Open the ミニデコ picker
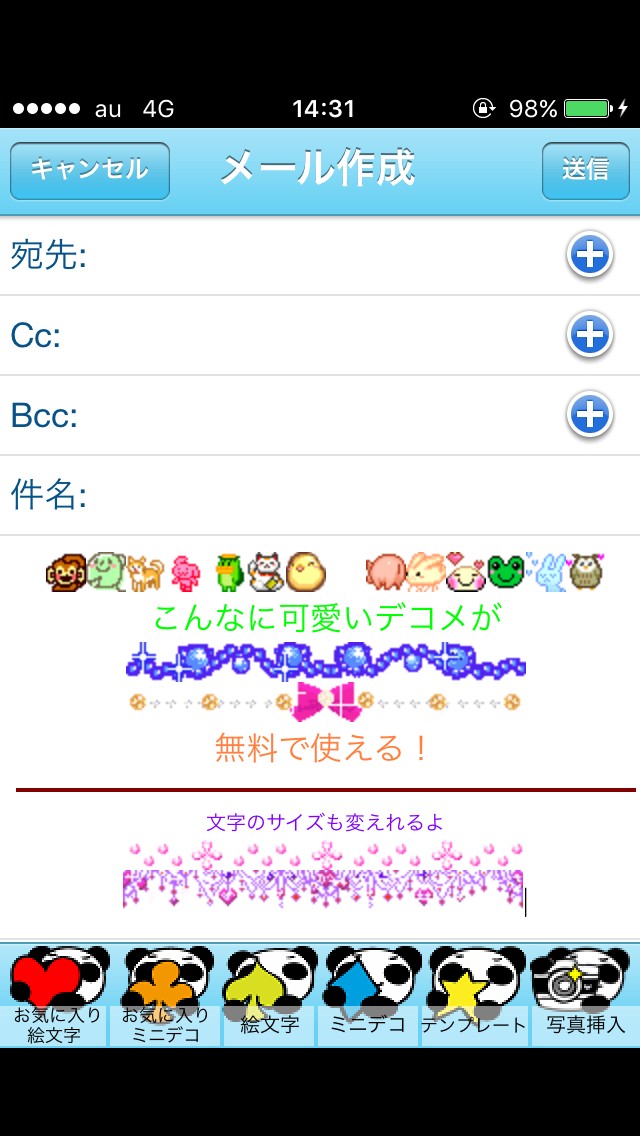The width and height of the screenshot is (640, 1136). [x=368, y=995]
